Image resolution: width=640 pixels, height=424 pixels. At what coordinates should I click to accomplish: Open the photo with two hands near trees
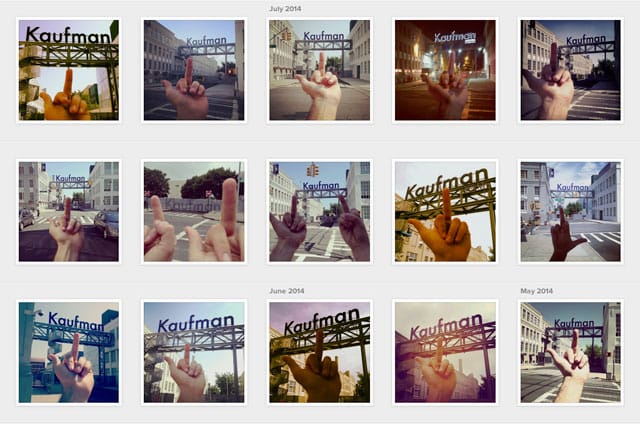[x=193, y=212]
